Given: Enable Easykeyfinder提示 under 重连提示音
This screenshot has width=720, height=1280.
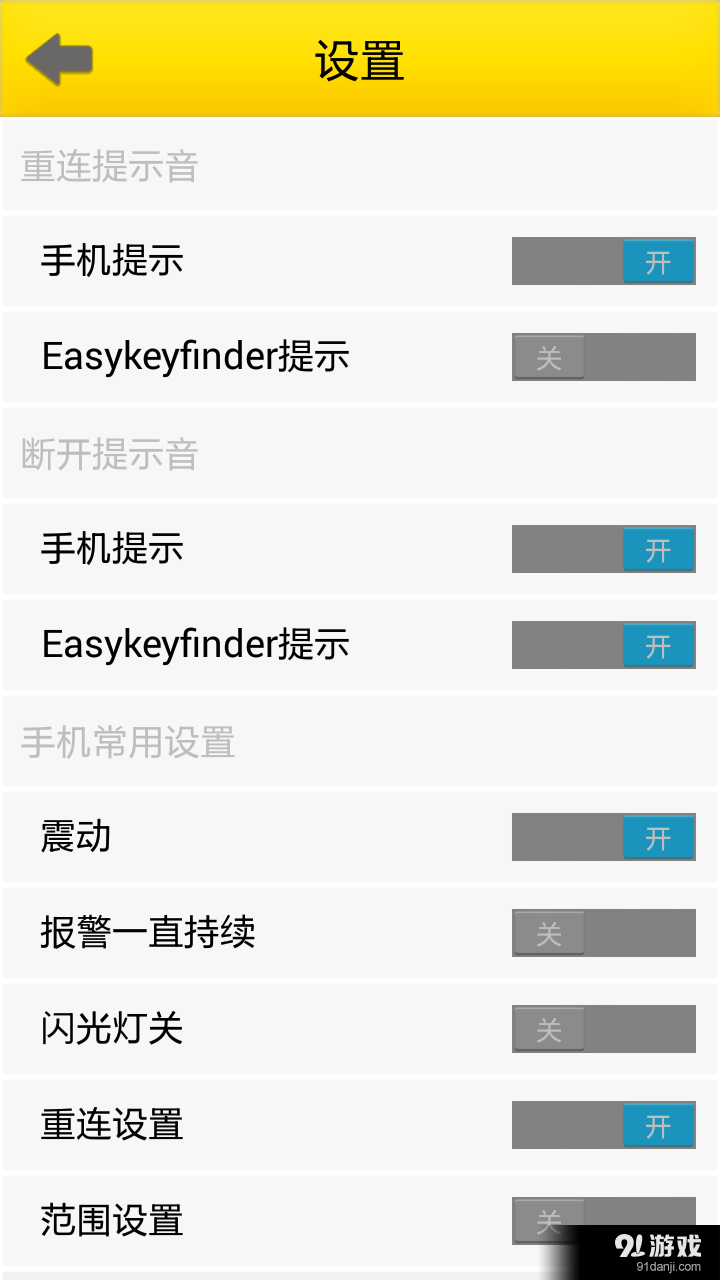Looking at the screenshot, I should [603, 356].
